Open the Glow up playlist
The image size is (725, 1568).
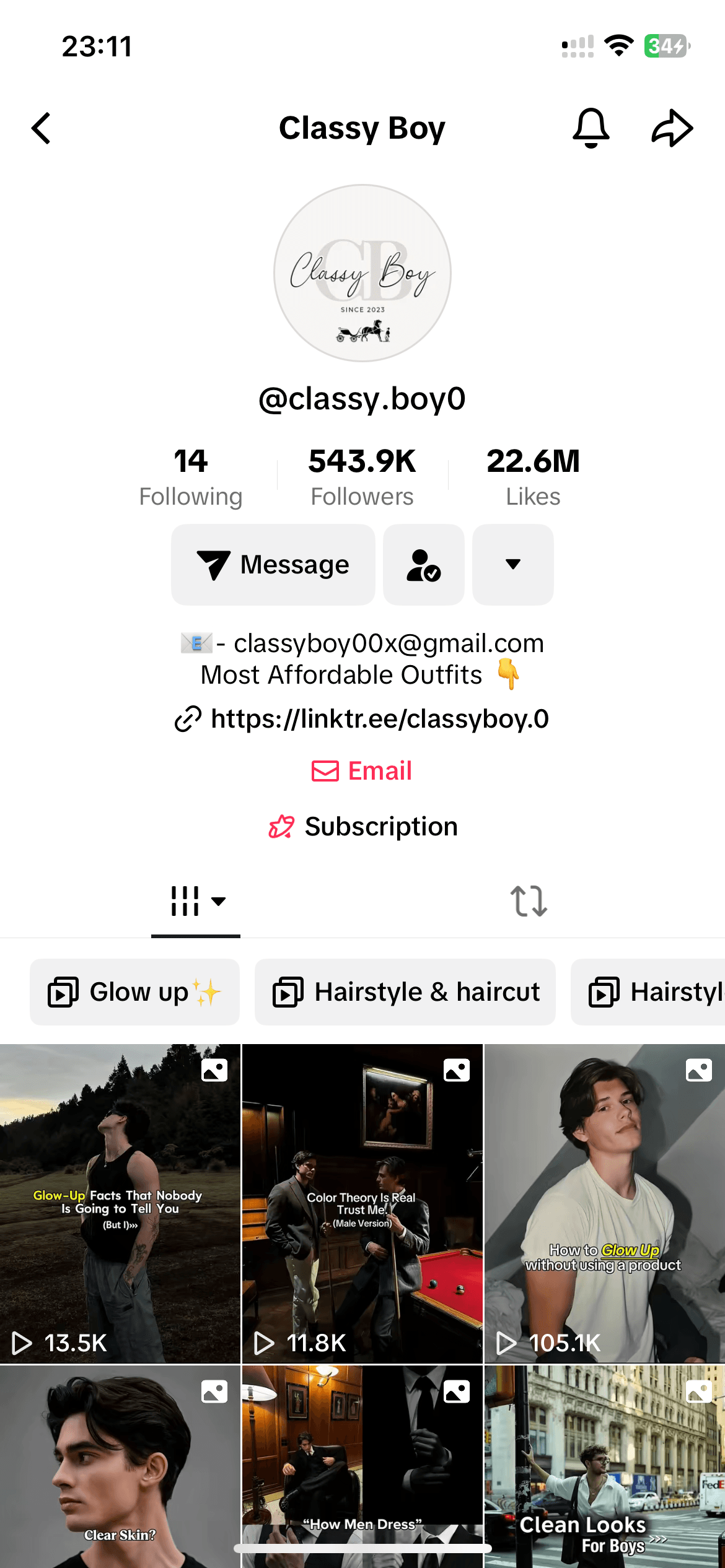tap(134, 992)
